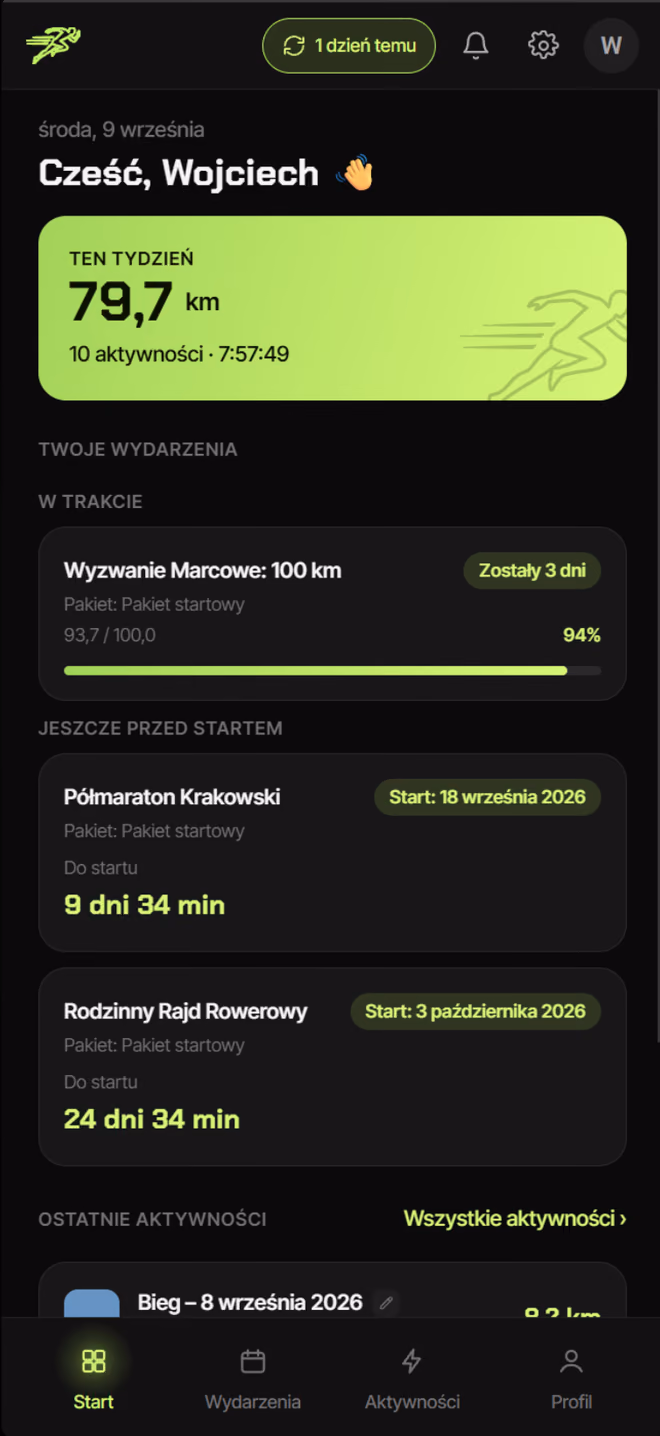Screen dimensions: 660x1436
Task: Open the Rodzinny Rajd Rowerowy event card
Action: point(332,1066)
